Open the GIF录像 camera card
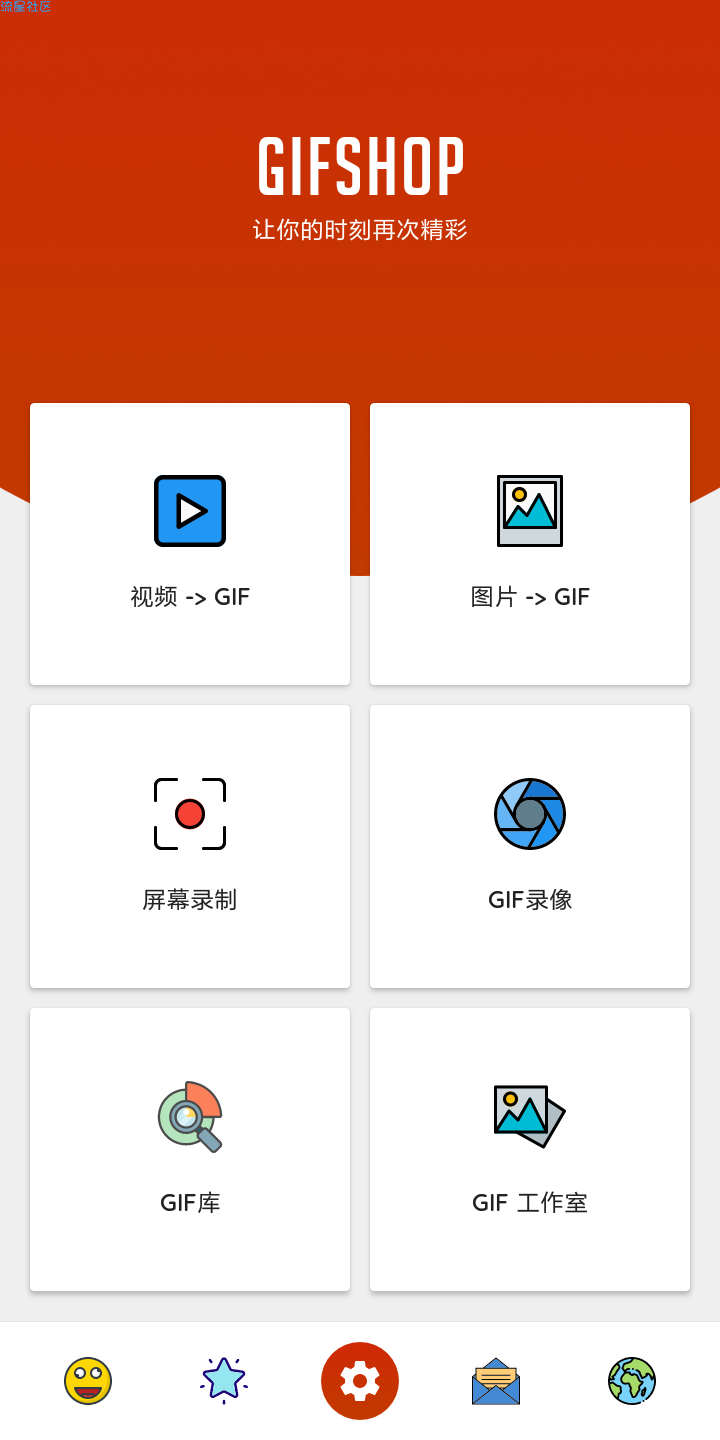The width and height of the screenshot is (720, 1440). (x=530, y=846)
